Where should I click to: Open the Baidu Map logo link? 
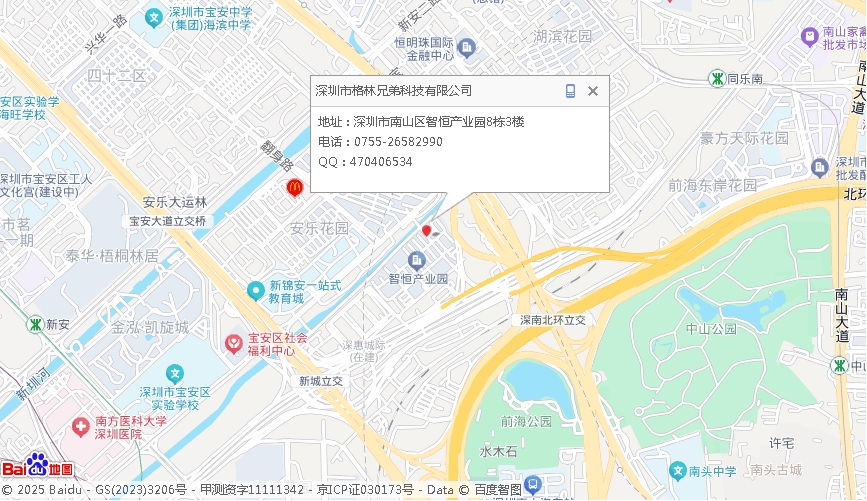pyautogui.click(x=37, y=466)
